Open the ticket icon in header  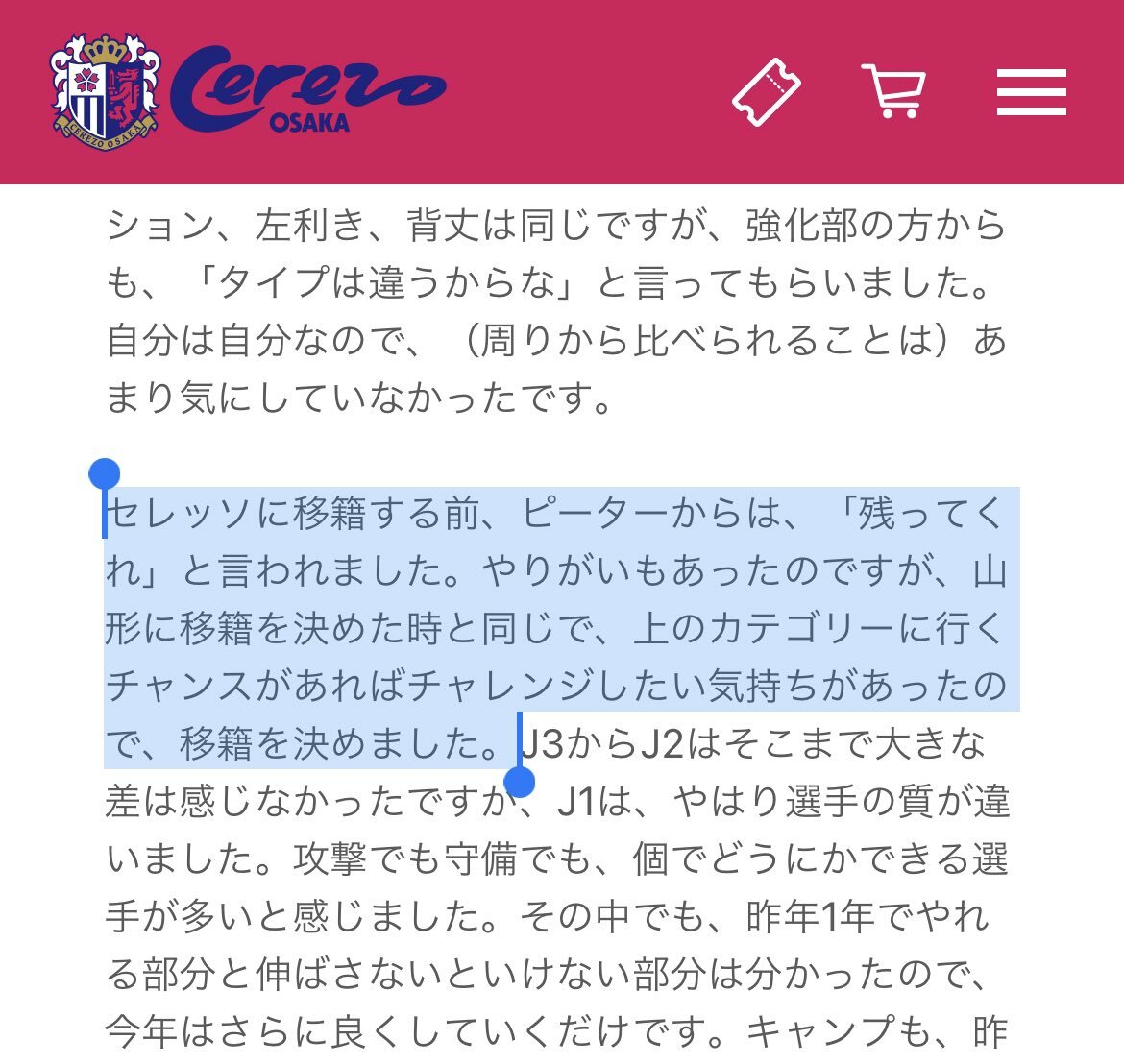tap(766, 92)
